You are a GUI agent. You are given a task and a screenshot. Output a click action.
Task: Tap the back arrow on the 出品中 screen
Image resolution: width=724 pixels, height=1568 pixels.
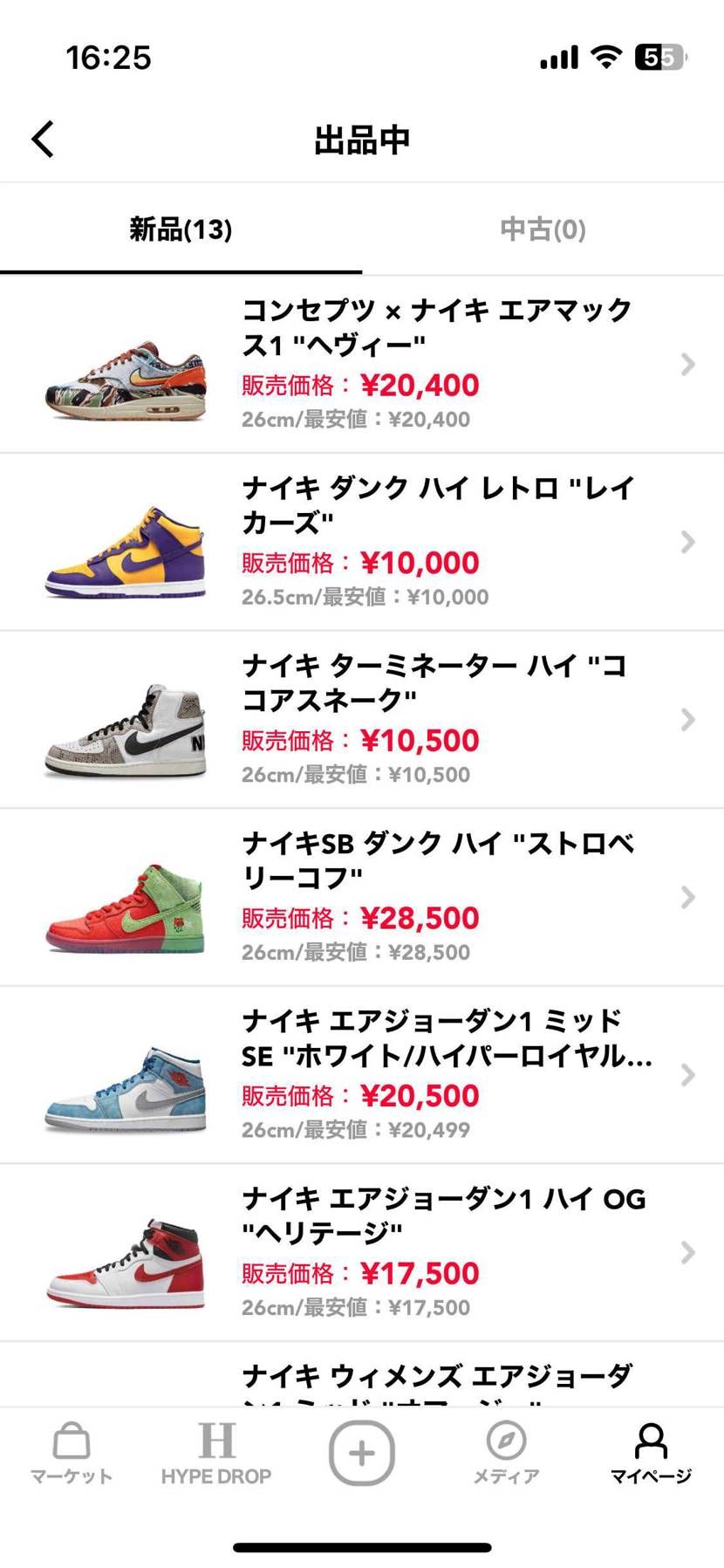coord(41,139)
